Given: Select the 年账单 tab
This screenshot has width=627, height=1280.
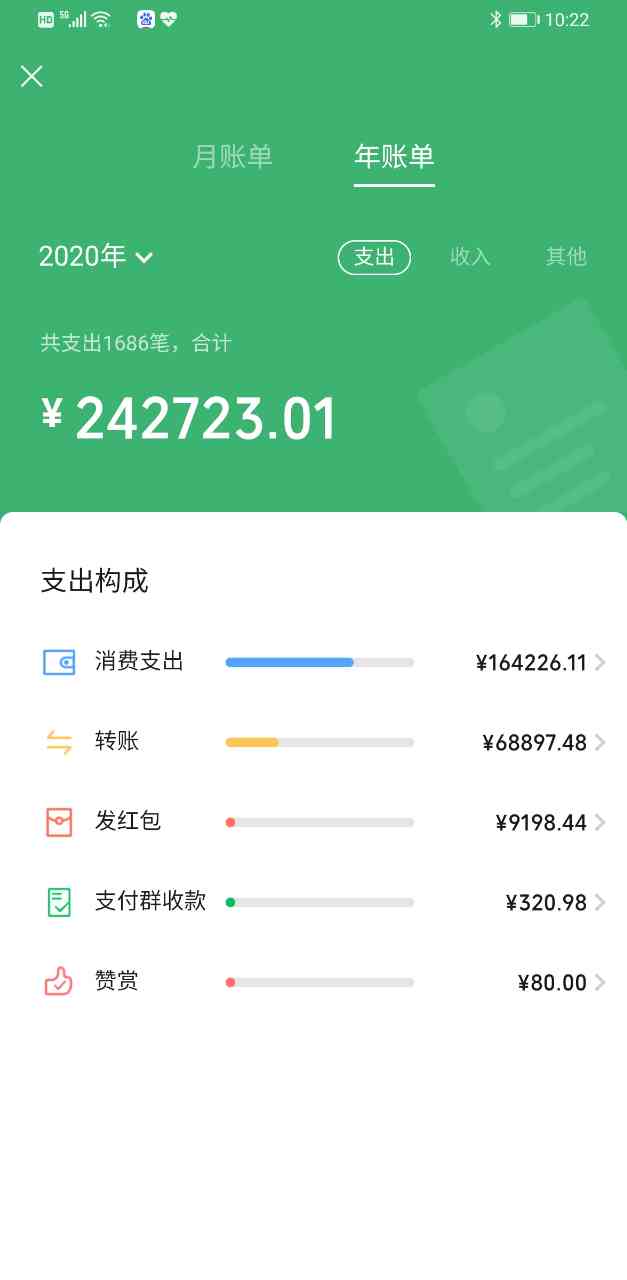Looking at the screenshot, I should coord(394,157).
